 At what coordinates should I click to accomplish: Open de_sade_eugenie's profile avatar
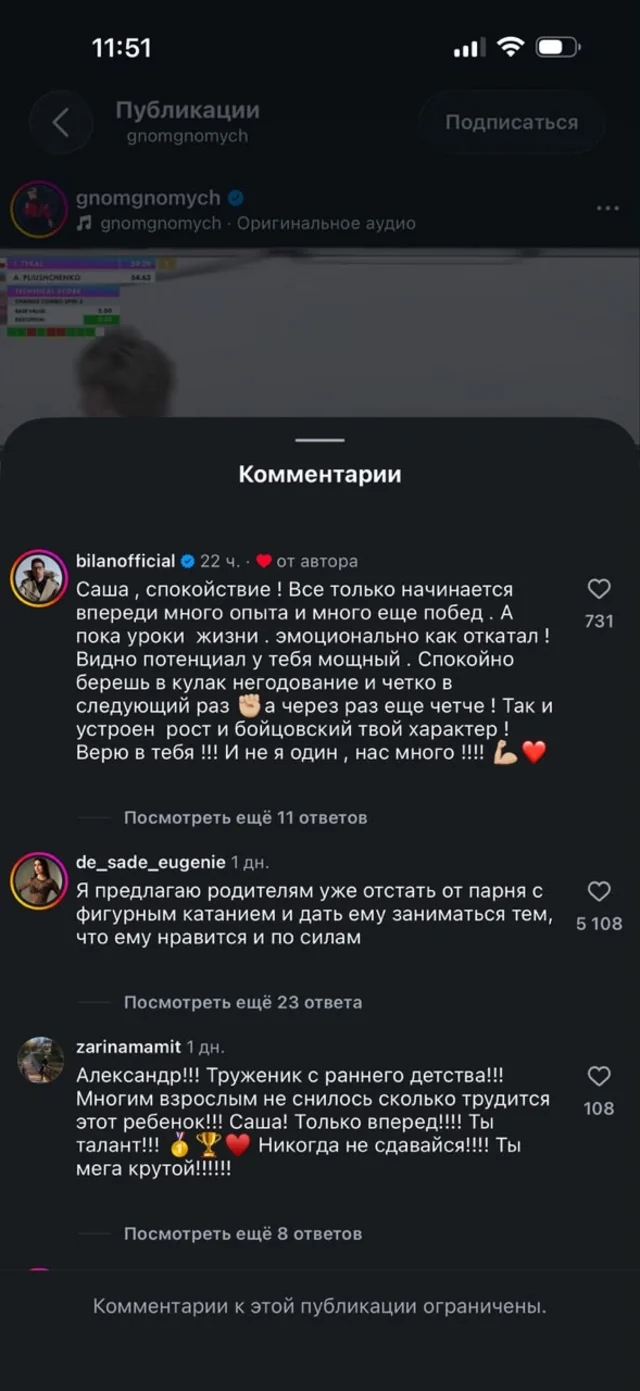pyautogui.click(x=38, y=880)
